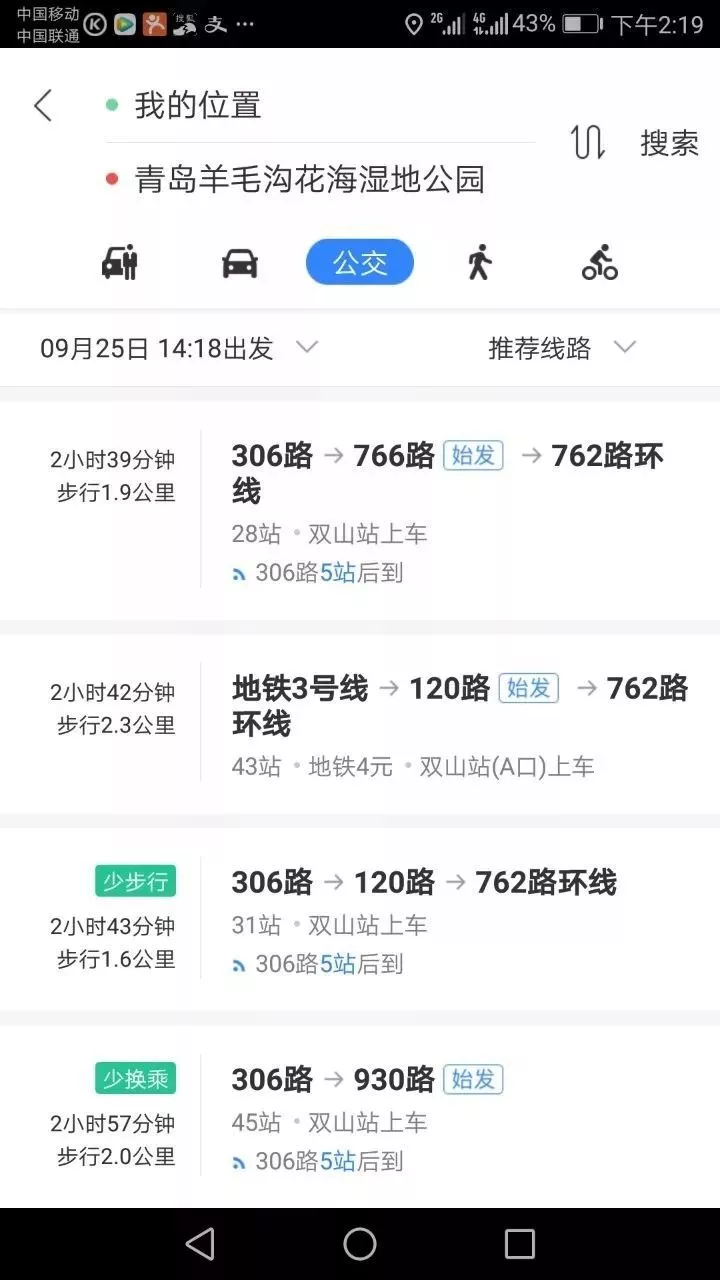Go back using the top-left arrow
Viewport: 720px width, 1280px height.
(x=42, y=105)
